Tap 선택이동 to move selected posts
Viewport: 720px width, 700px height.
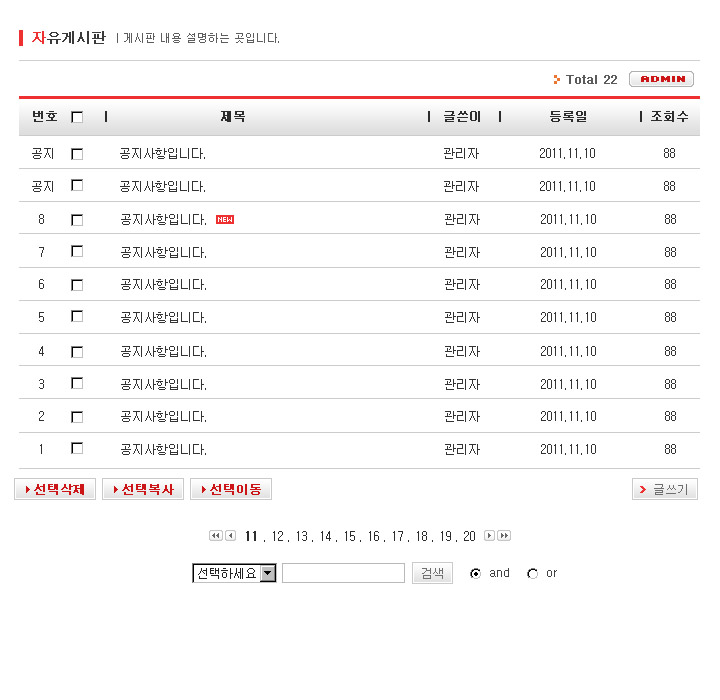point(231,489)
